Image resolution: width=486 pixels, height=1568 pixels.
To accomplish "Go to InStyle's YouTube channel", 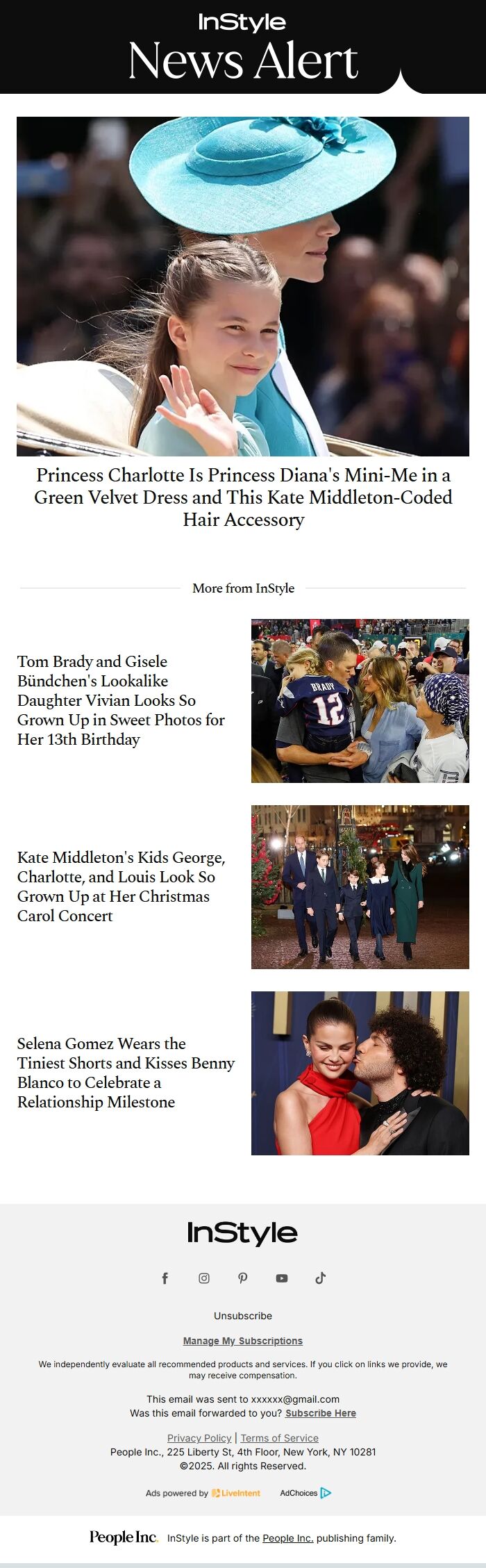I will click(282, 1278).
